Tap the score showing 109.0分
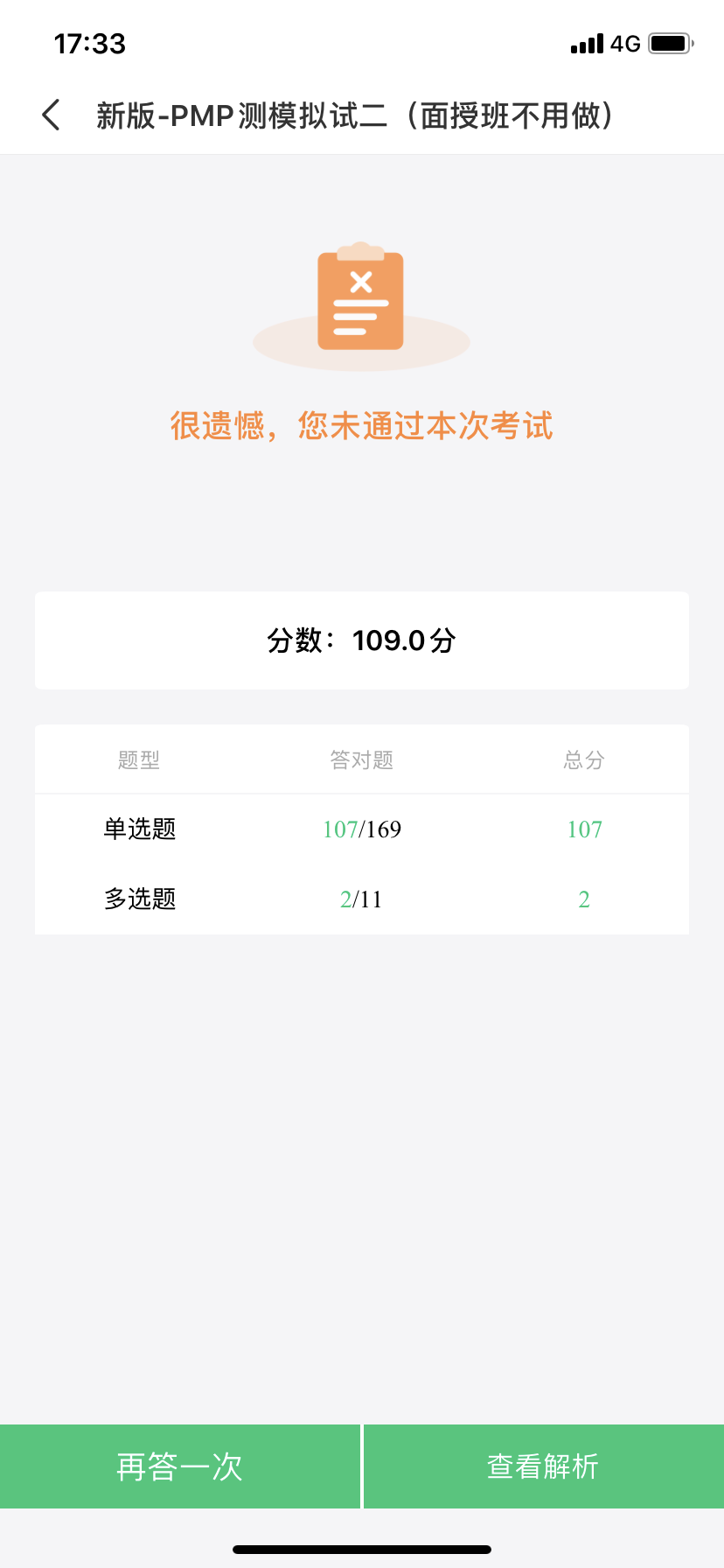 (360, 640)
